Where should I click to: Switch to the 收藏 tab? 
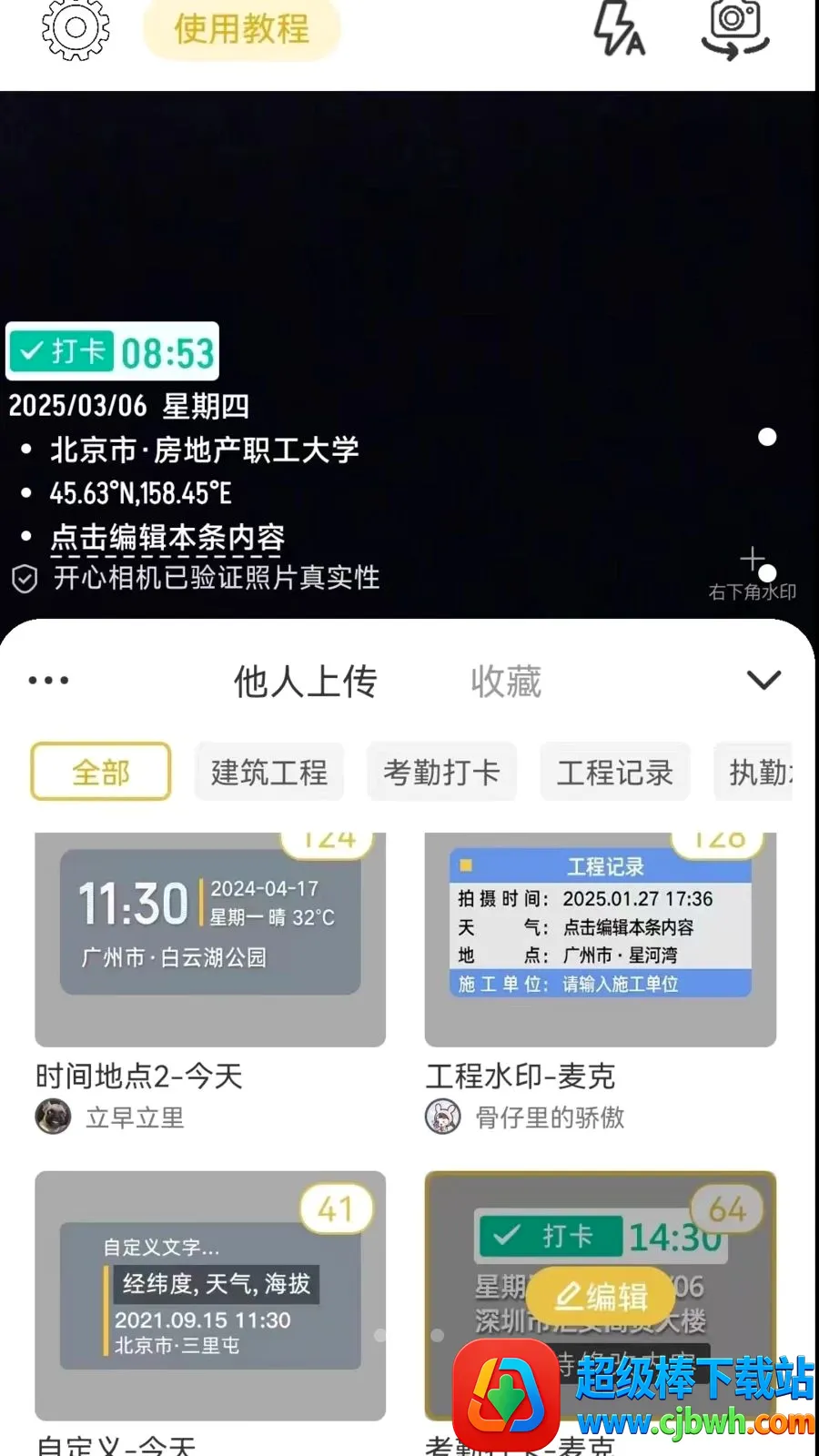506,682
